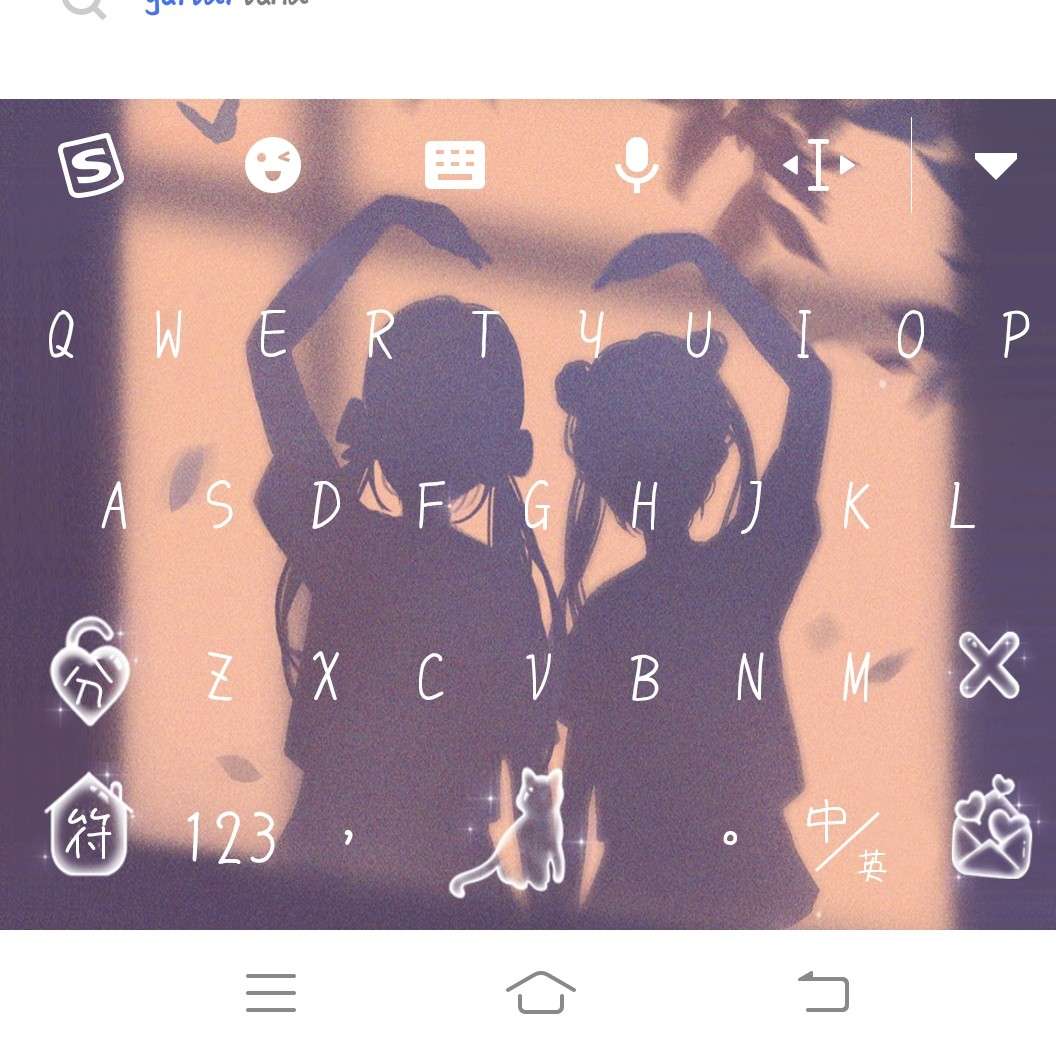Insert a Chinese period
Image resolution: width=1056 pixels, height=1056 pixels.
(x=731, y=838)
